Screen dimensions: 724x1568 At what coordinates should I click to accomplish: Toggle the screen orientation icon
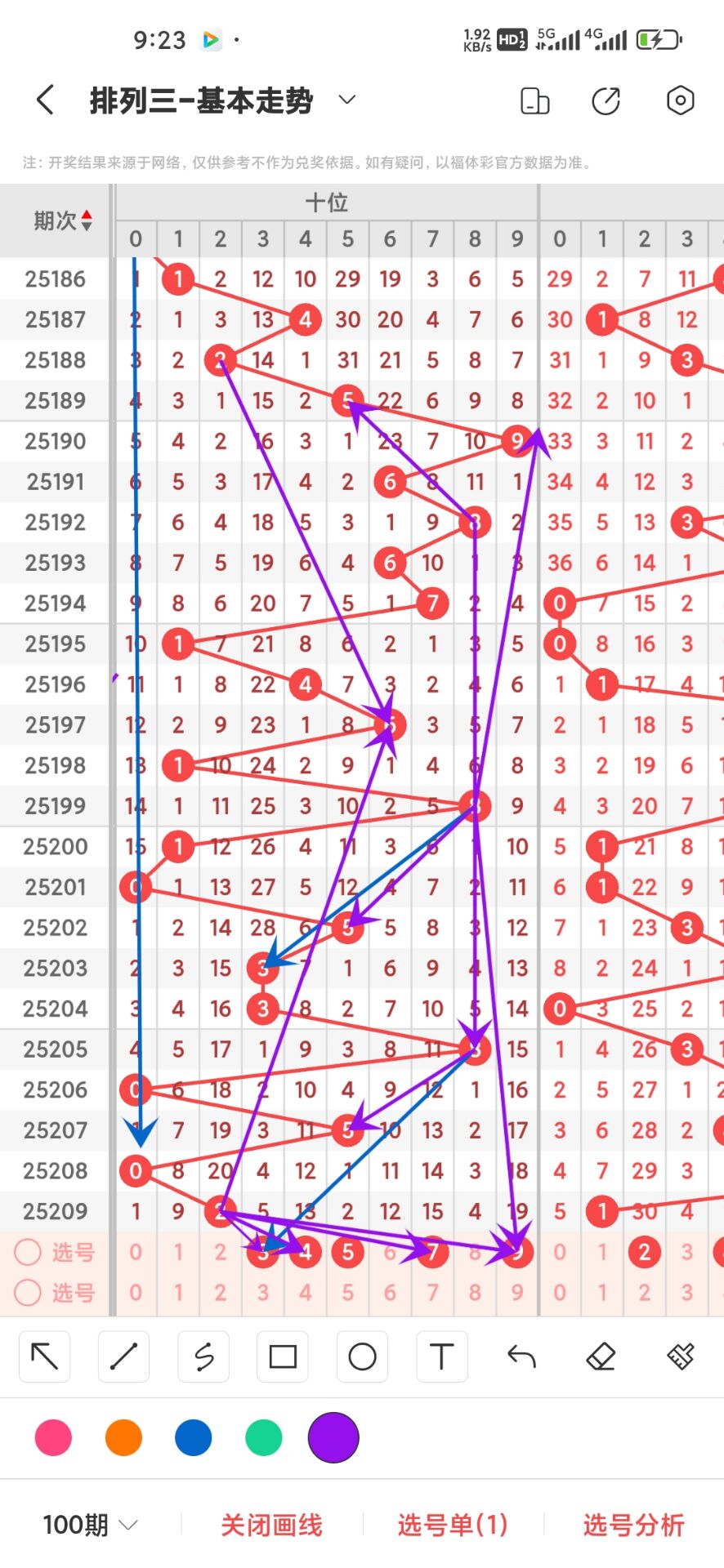click(x=534, y=100)
